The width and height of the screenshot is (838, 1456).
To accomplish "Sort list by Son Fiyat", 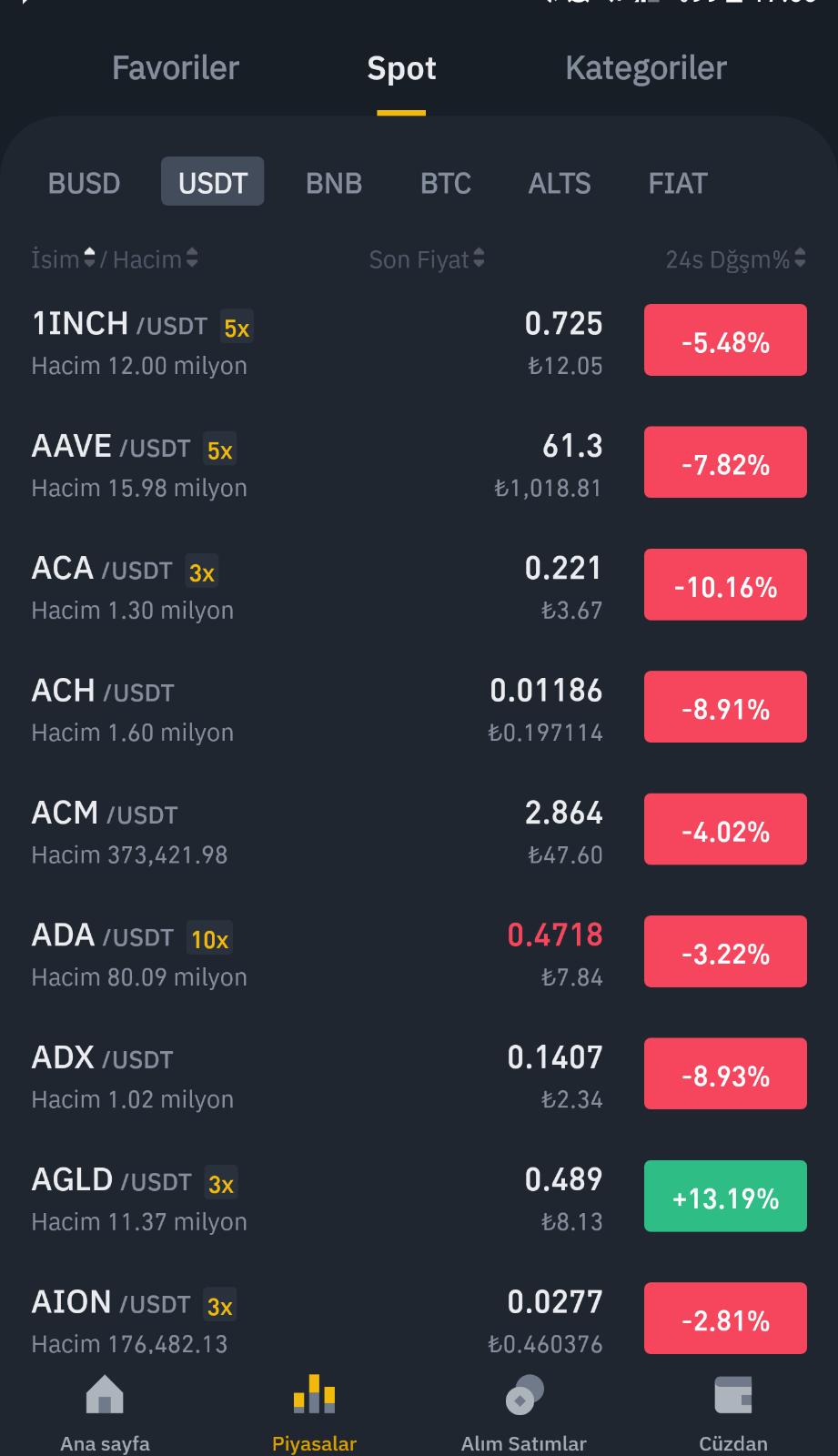I will click(427, 259).
